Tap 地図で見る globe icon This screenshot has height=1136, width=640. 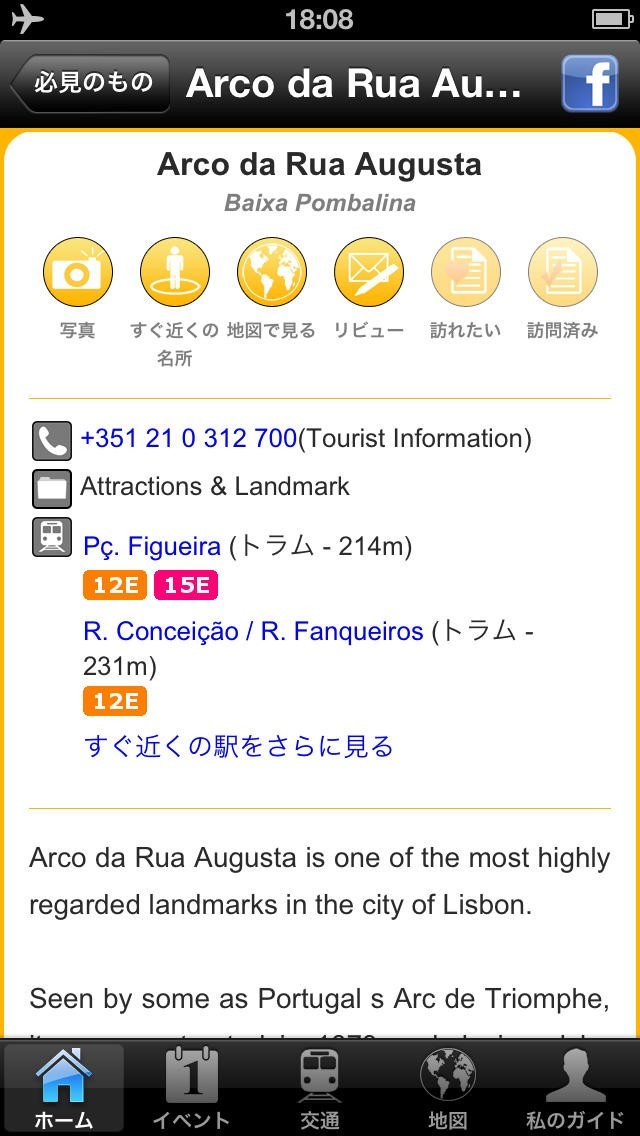pyautogui.click(x=272, y=272)
